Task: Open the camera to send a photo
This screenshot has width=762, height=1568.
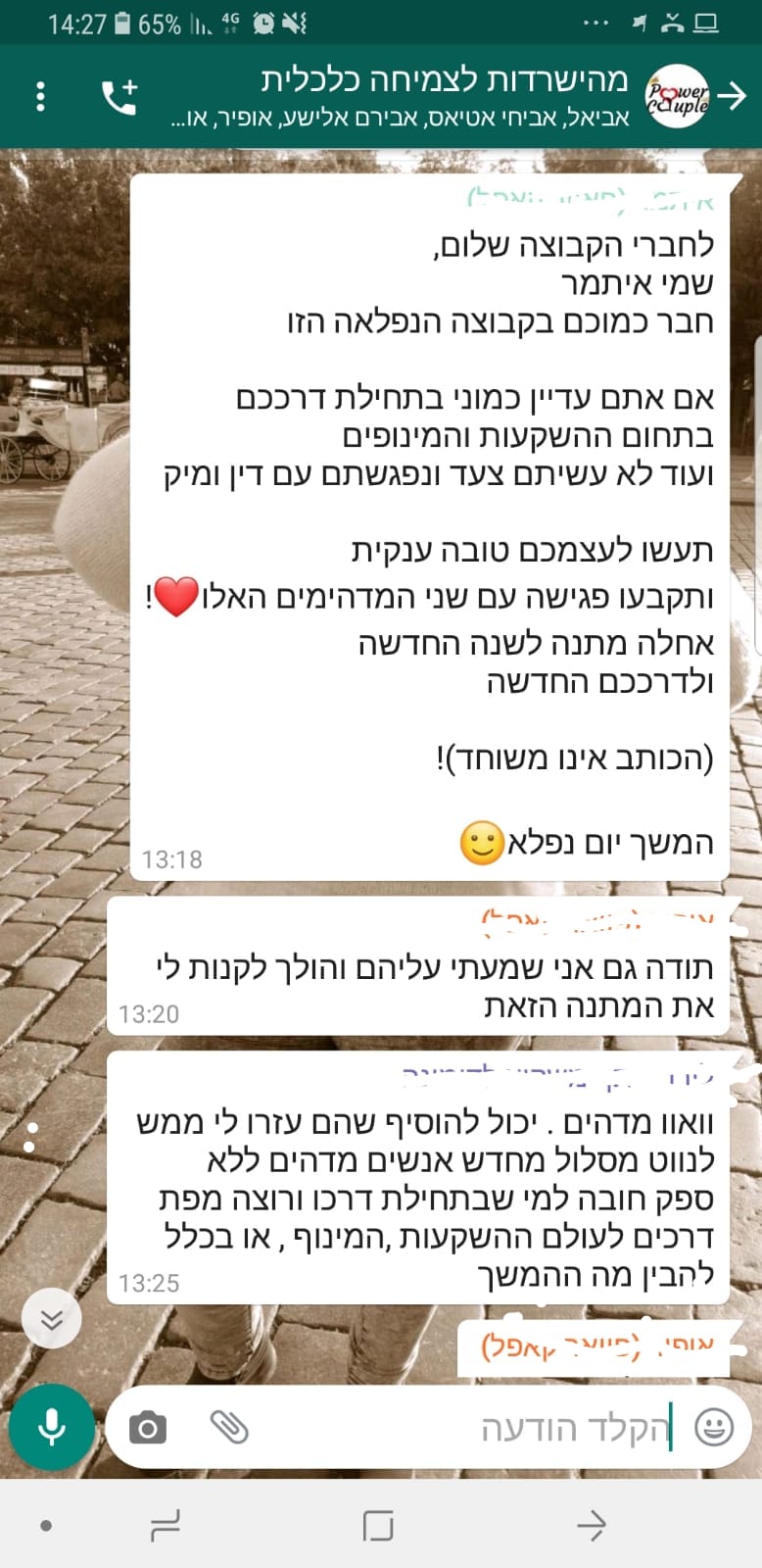Action: point(148,1428)
